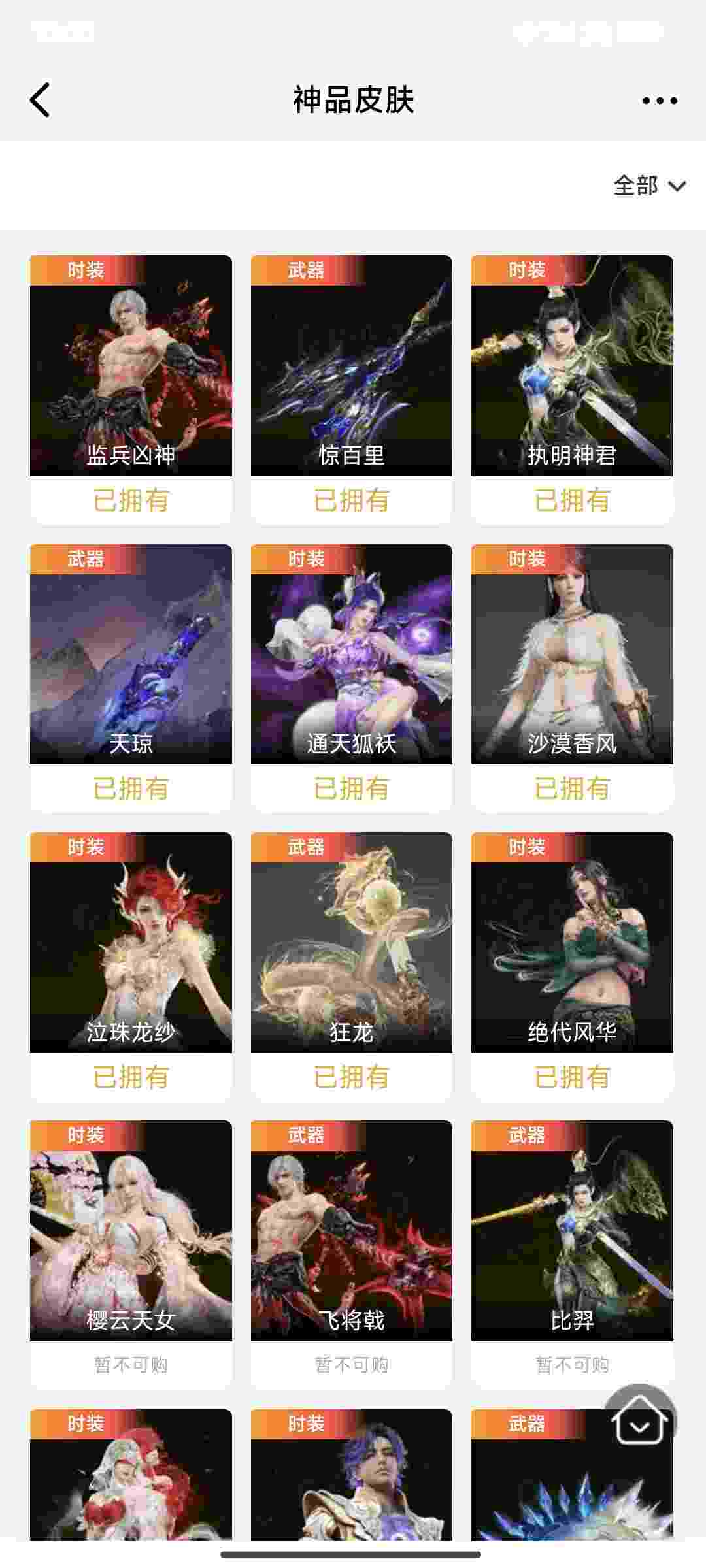Open the three-dot overflow menu

(659, 101)
